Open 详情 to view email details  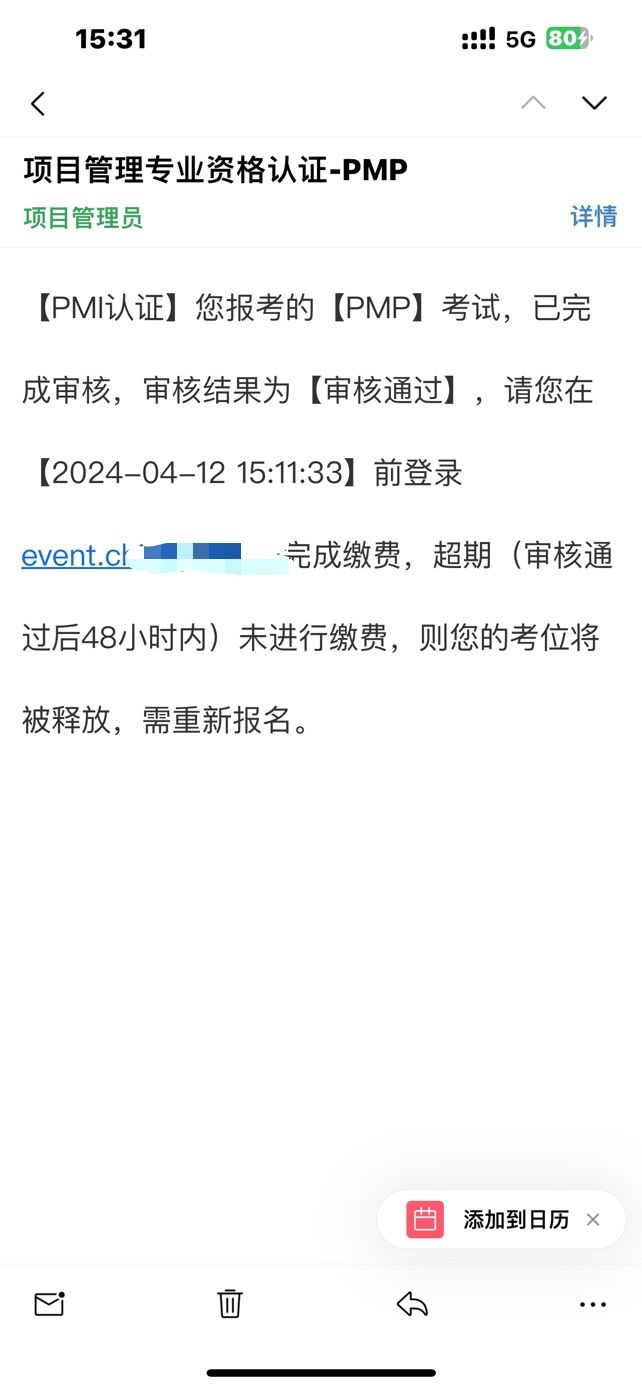594,216
